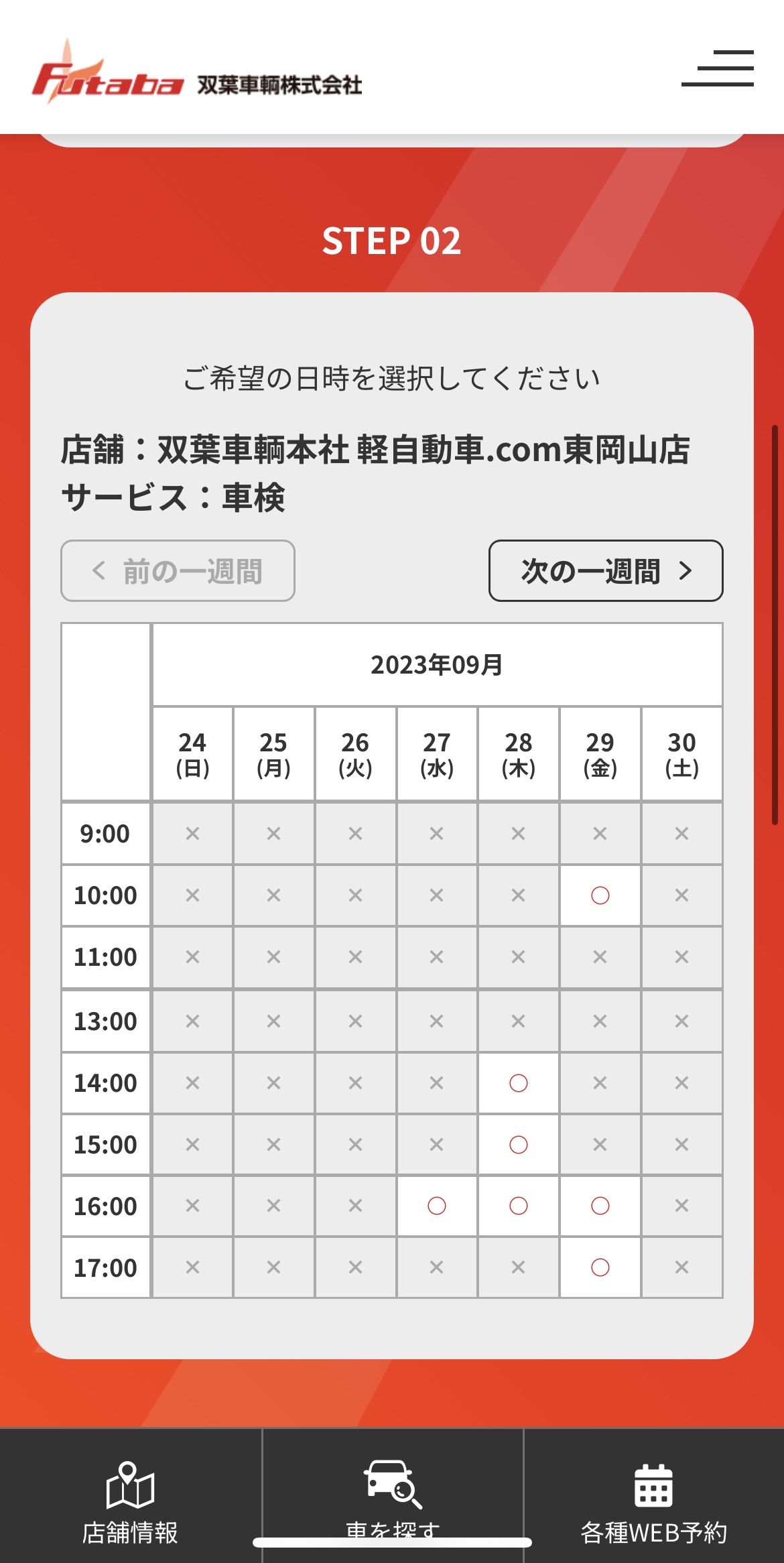Viewport: 784px width, 1563px height.
Task: Choose 16:00 on Thursday 28
Action: point(518,1206)
